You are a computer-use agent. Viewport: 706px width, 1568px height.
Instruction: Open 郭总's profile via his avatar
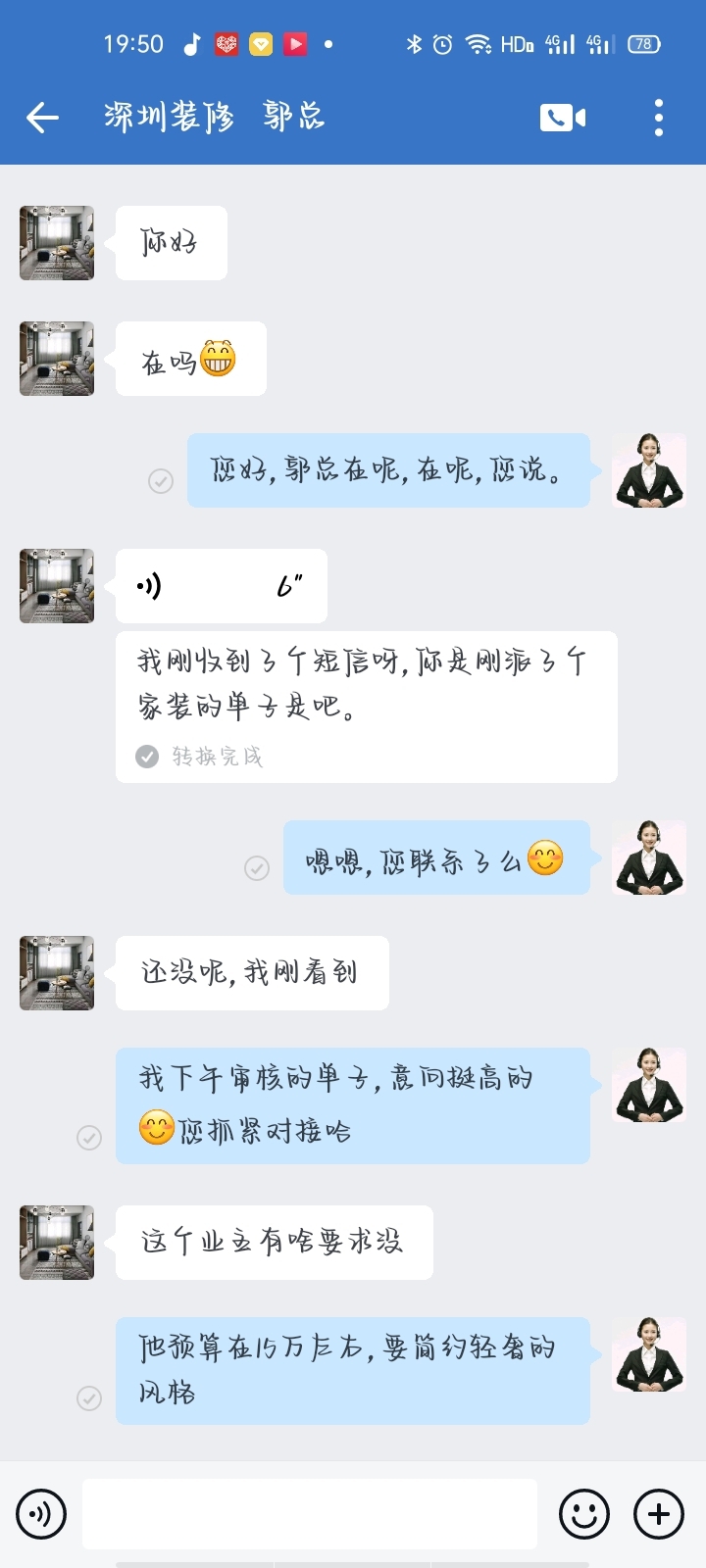pyautogui.click(x=56, y=243)
